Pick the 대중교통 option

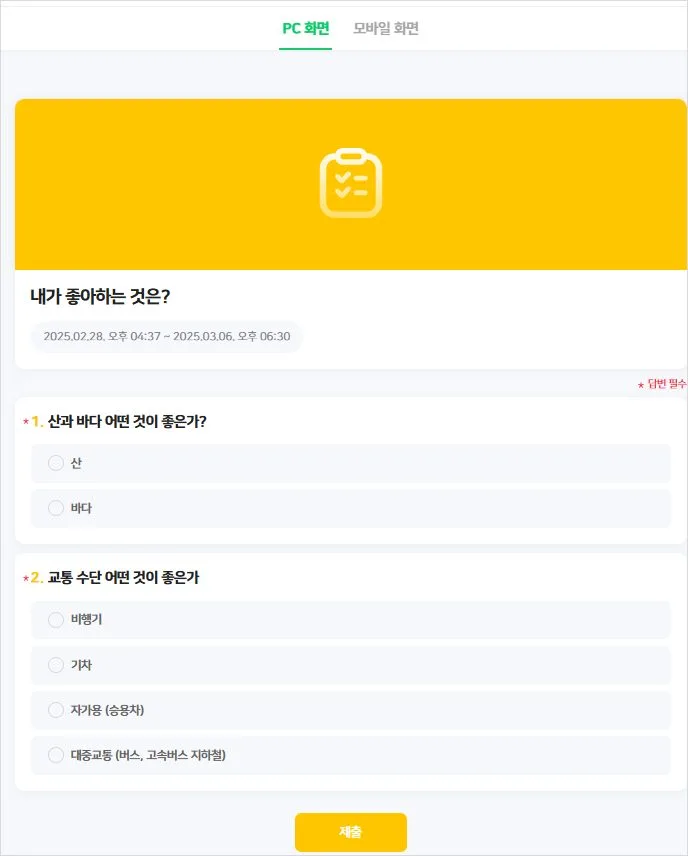click(56, 755)
